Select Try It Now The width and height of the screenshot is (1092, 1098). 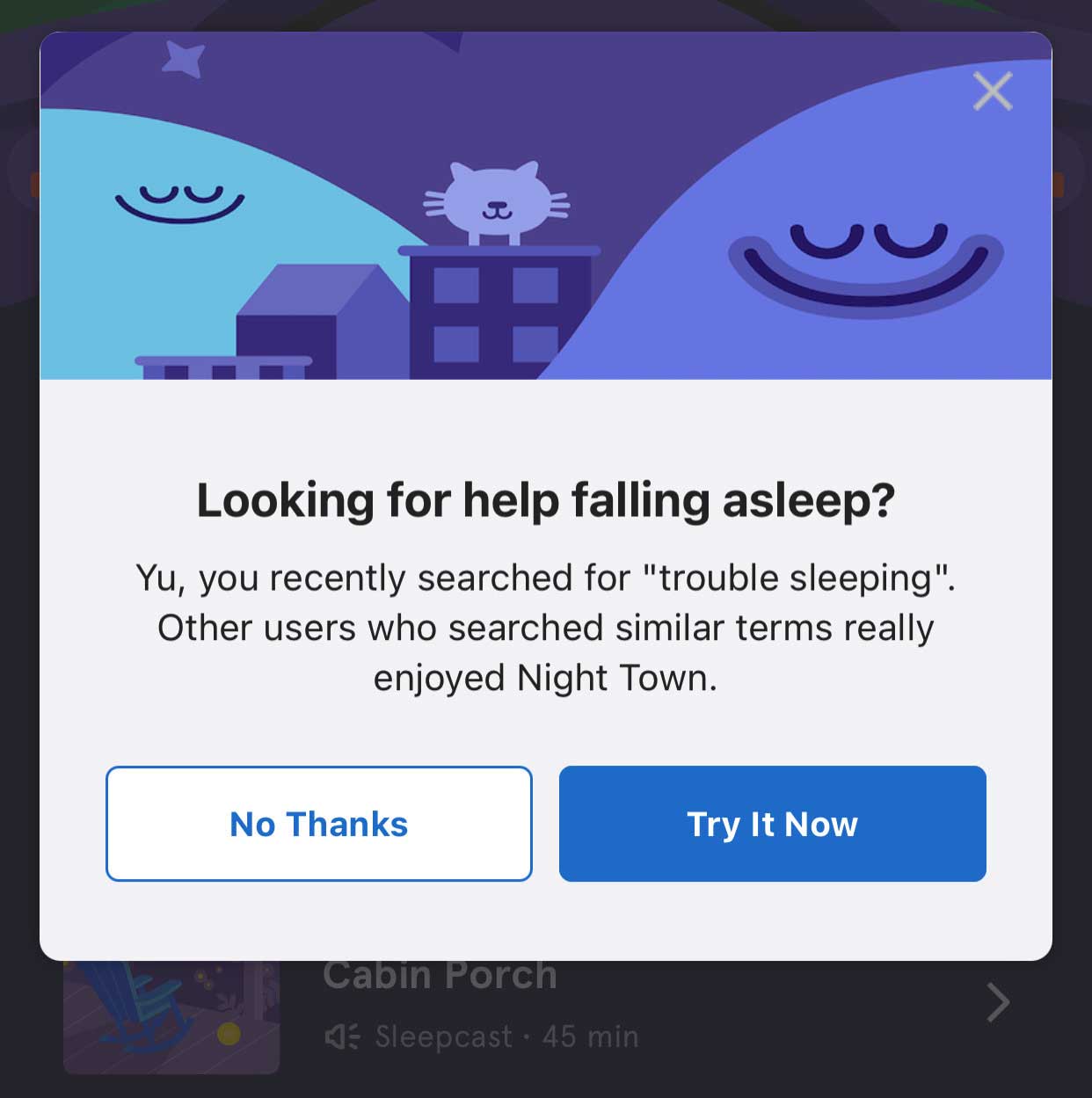[772, 824]
